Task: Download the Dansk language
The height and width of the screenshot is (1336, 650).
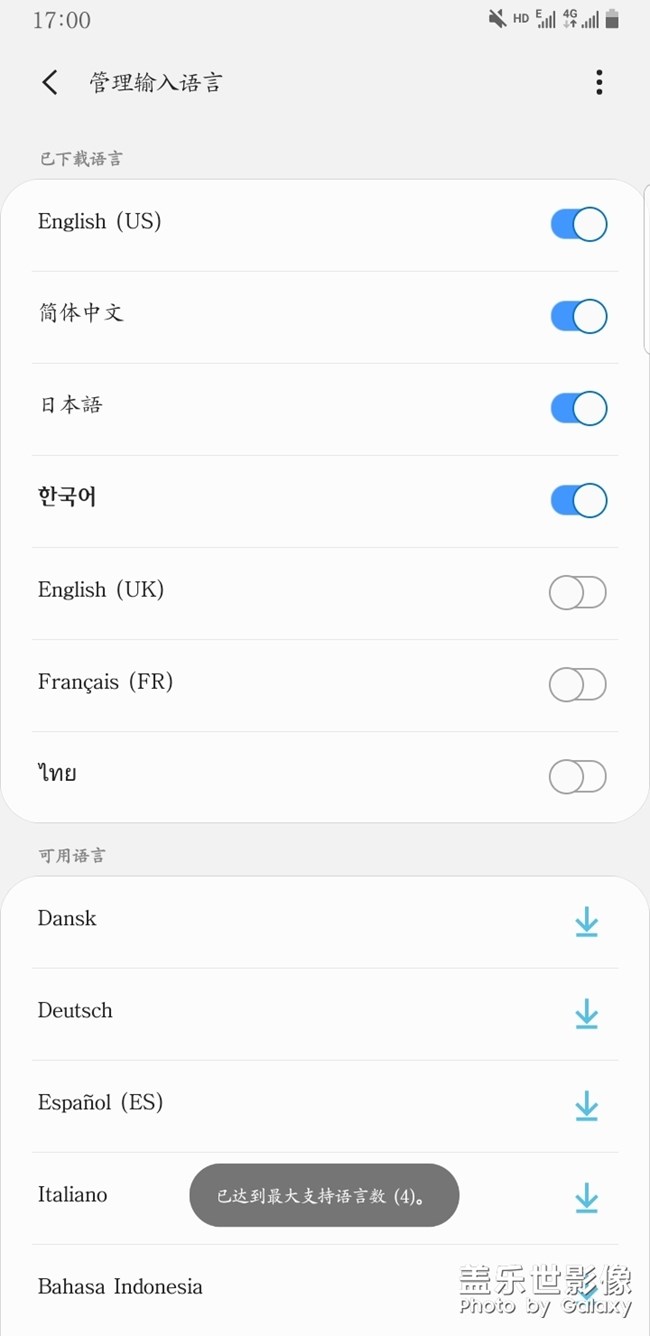Action: [586, 922]
